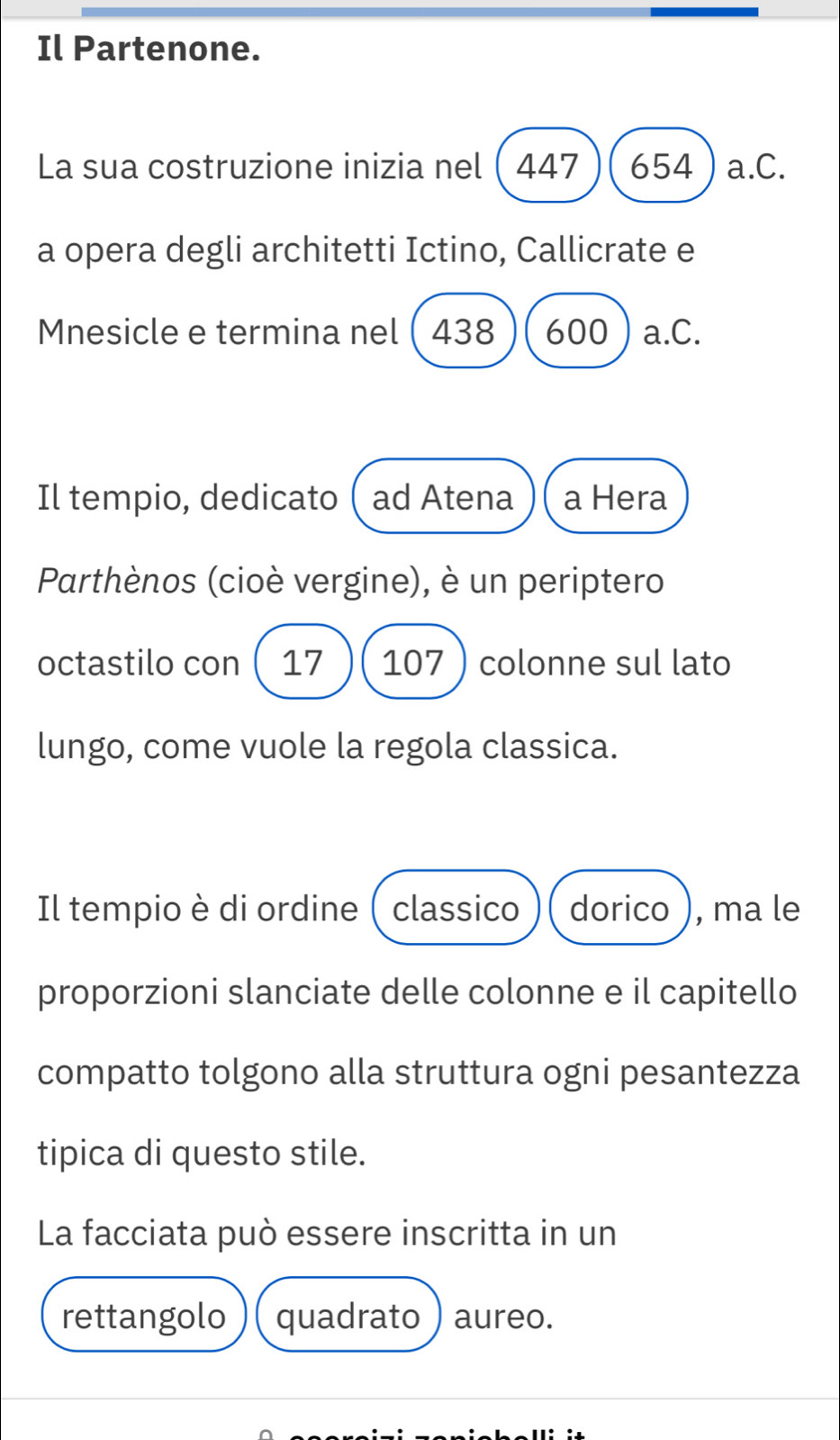Choose 654 as construction start year
This screenshot has height=1440, width=840.
(662, 166)
